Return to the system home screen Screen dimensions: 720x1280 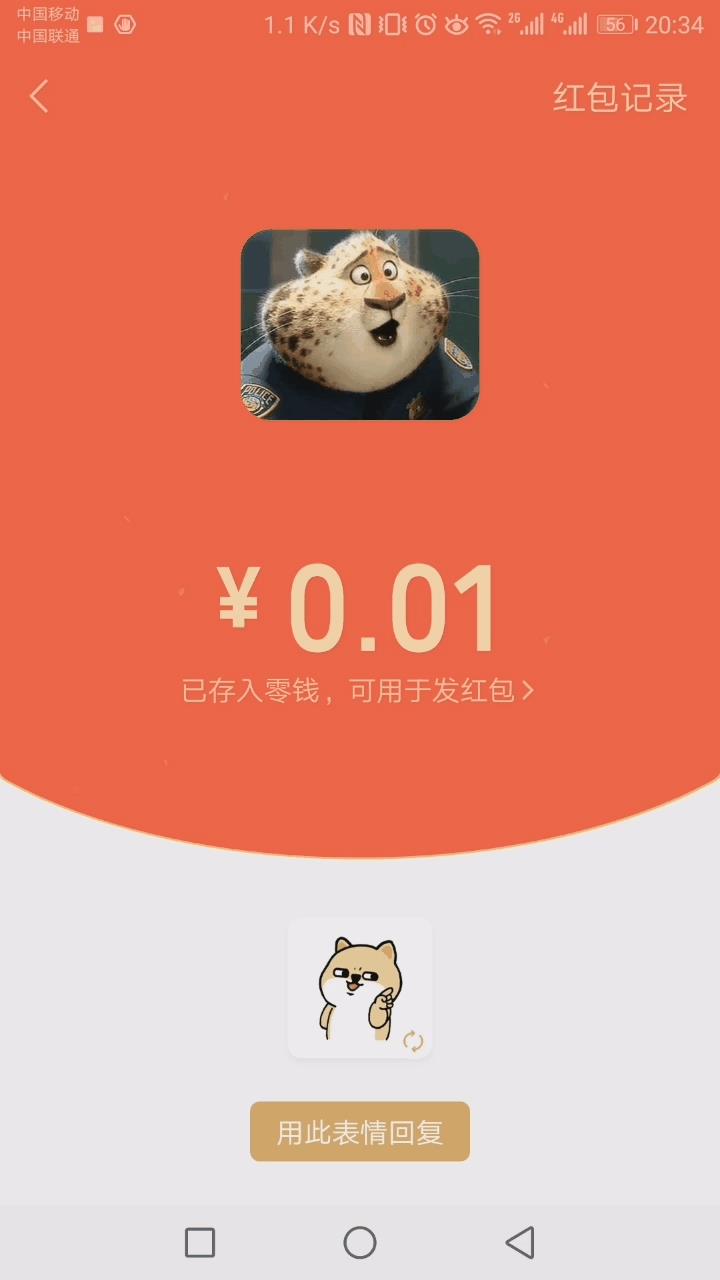(360, 1243)
